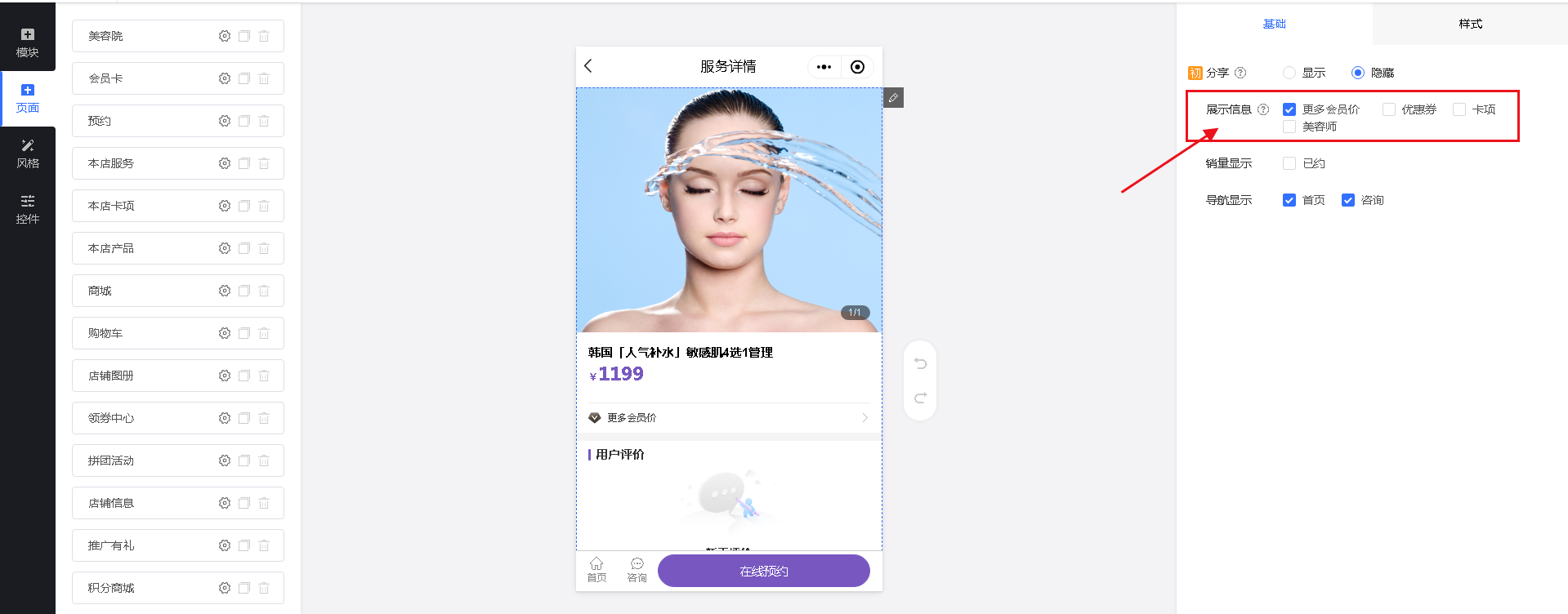Image resolution: width=1568 pixels, height=614 pixels.
Task: Switch to the 样式 tab
Action: (1470, 24)
